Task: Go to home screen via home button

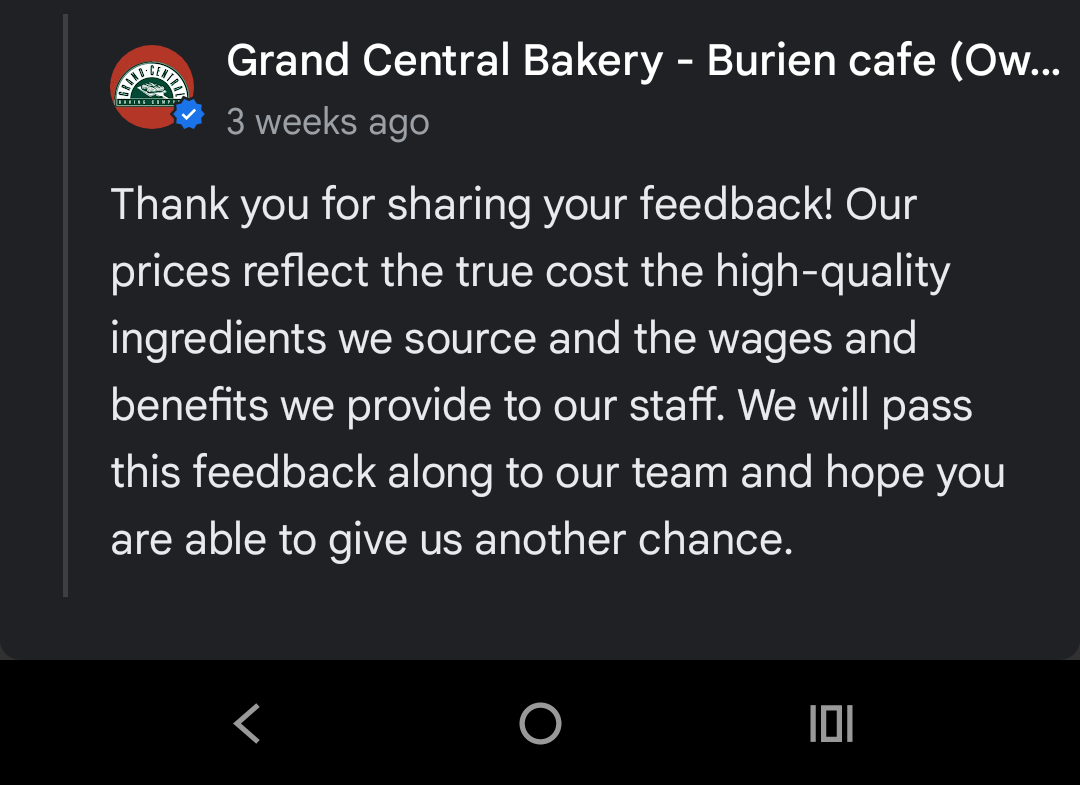Action: click(x=540, y=723)
